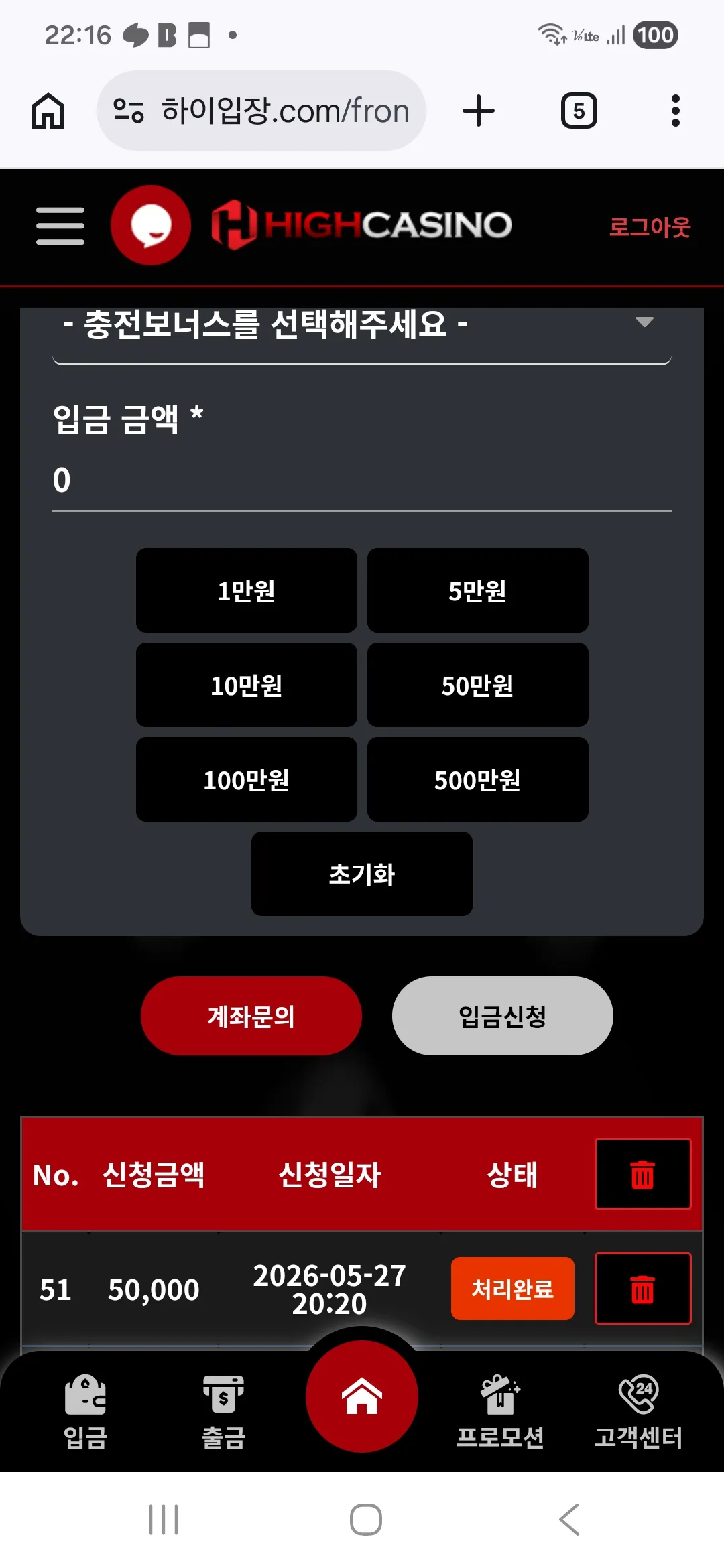This screenshot has height=1568, width=724.
Task: Open the hamburger drawer menu
Action: (x=60, y=226)
